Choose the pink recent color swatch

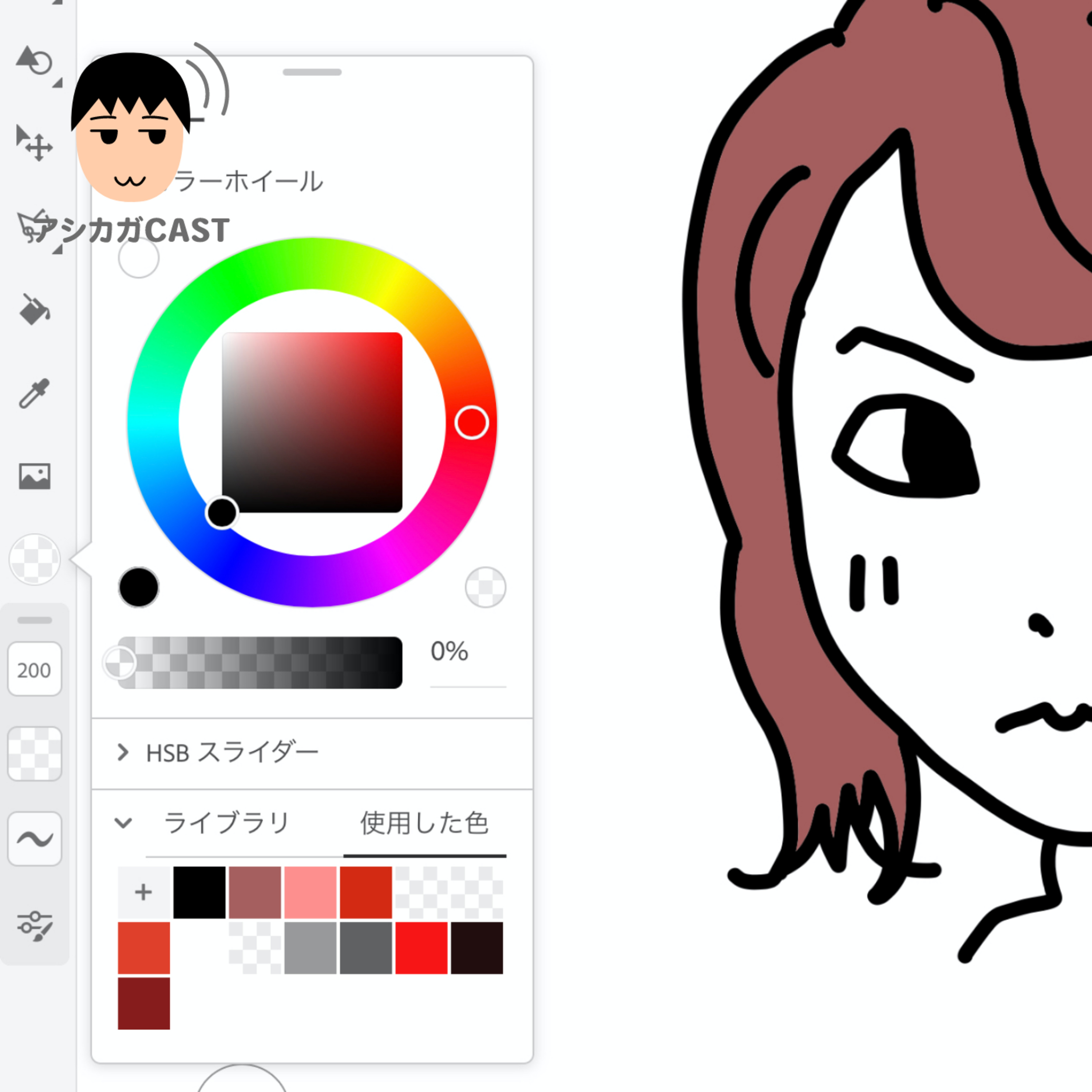(310, 893)
